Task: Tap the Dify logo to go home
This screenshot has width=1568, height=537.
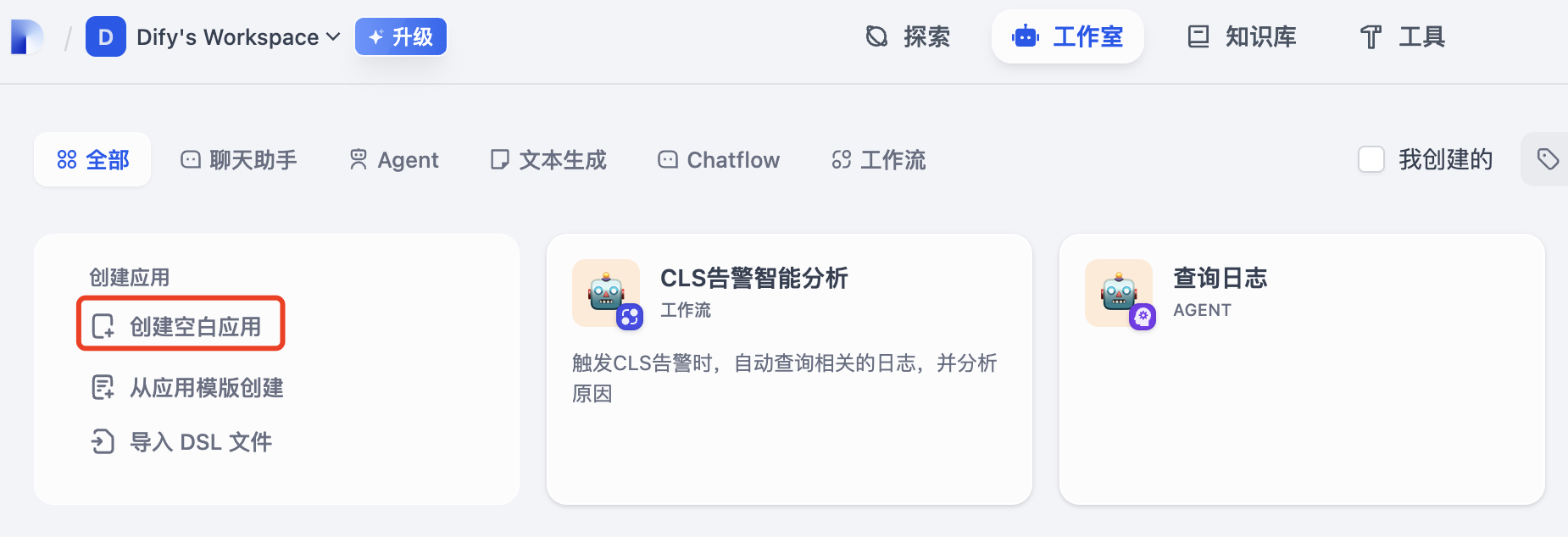Action: tap(26, 37)
